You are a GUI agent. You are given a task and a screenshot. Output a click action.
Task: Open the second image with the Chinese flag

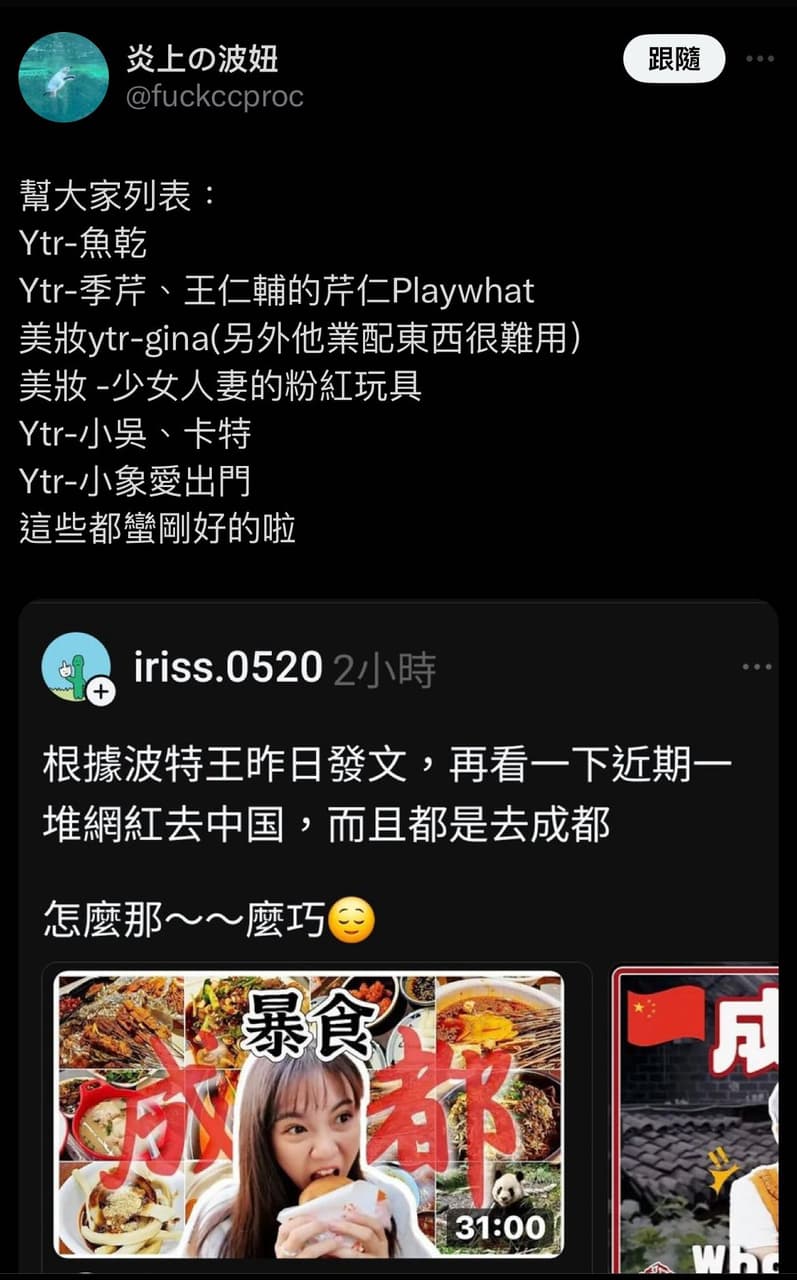(x=696, y=1117)
